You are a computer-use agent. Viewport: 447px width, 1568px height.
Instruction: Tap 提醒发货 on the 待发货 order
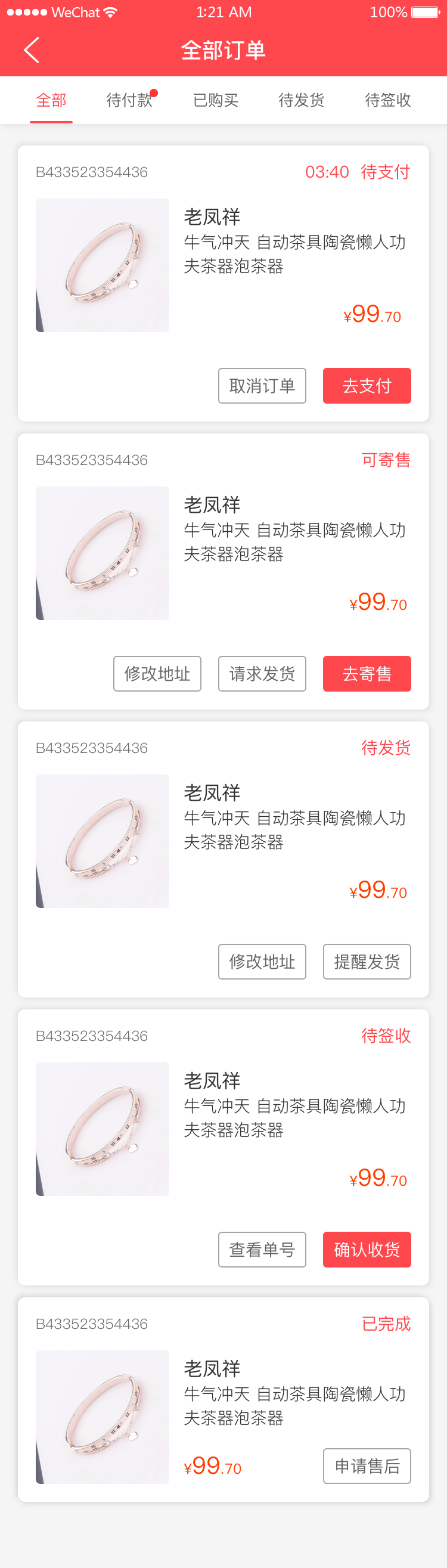click(x=367, y=961)
